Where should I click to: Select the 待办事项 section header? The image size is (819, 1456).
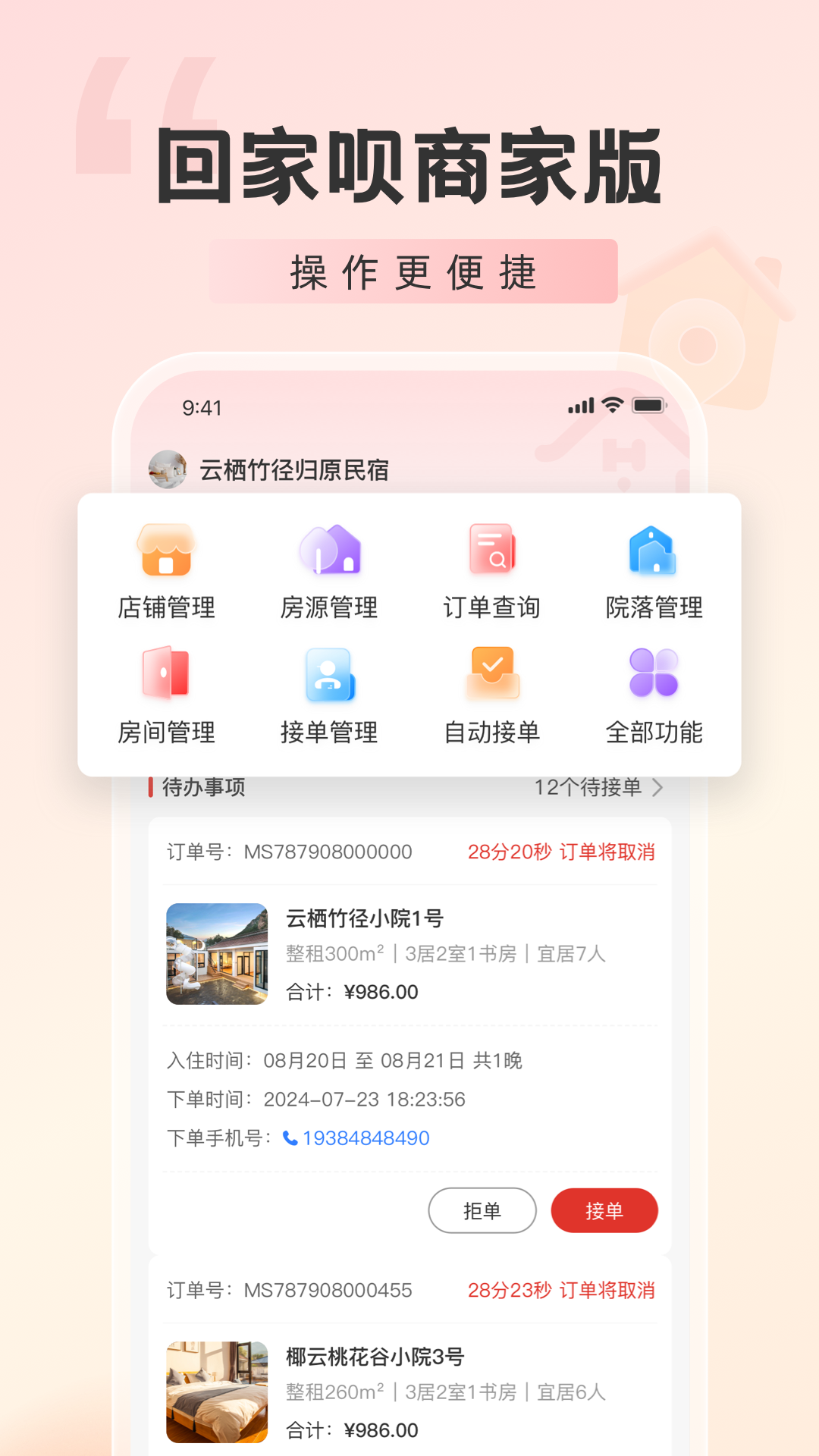pyautogui.click(x=203, y=787)
